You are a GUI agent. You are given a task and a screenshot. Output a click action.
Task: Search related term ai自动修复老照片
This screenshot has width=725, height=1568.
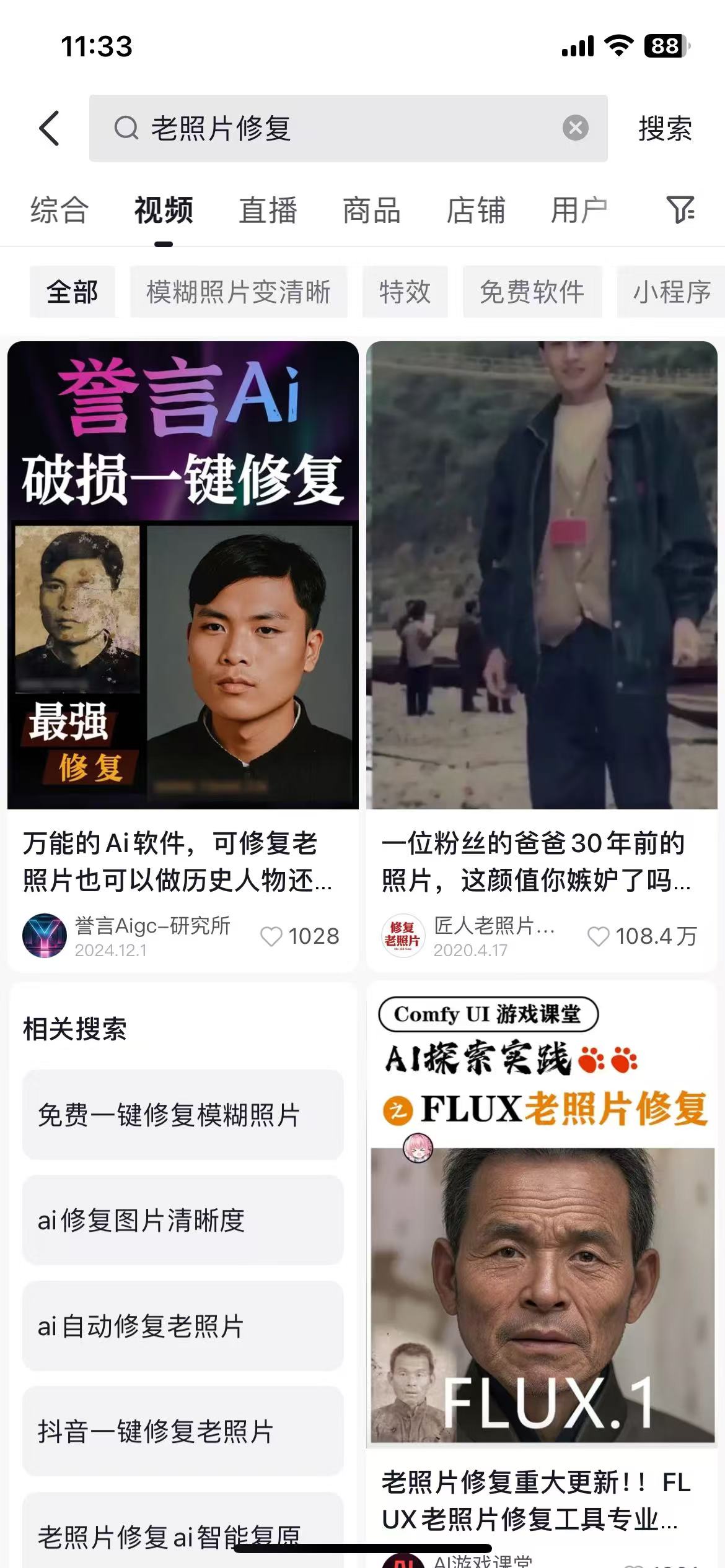pyautogui.click(x=183, y=1326)
